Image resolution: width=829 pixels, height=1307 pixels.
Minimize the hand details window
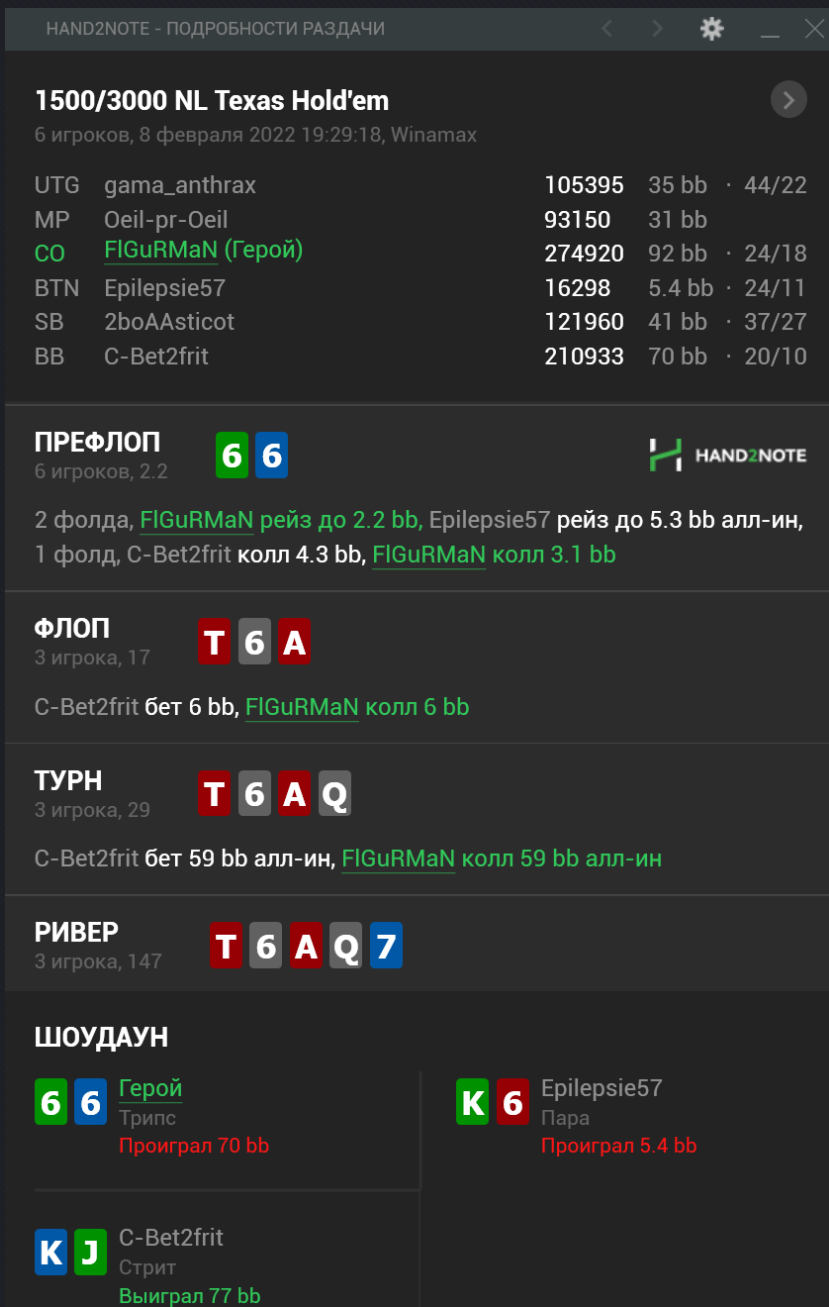[x=769, y=31]
